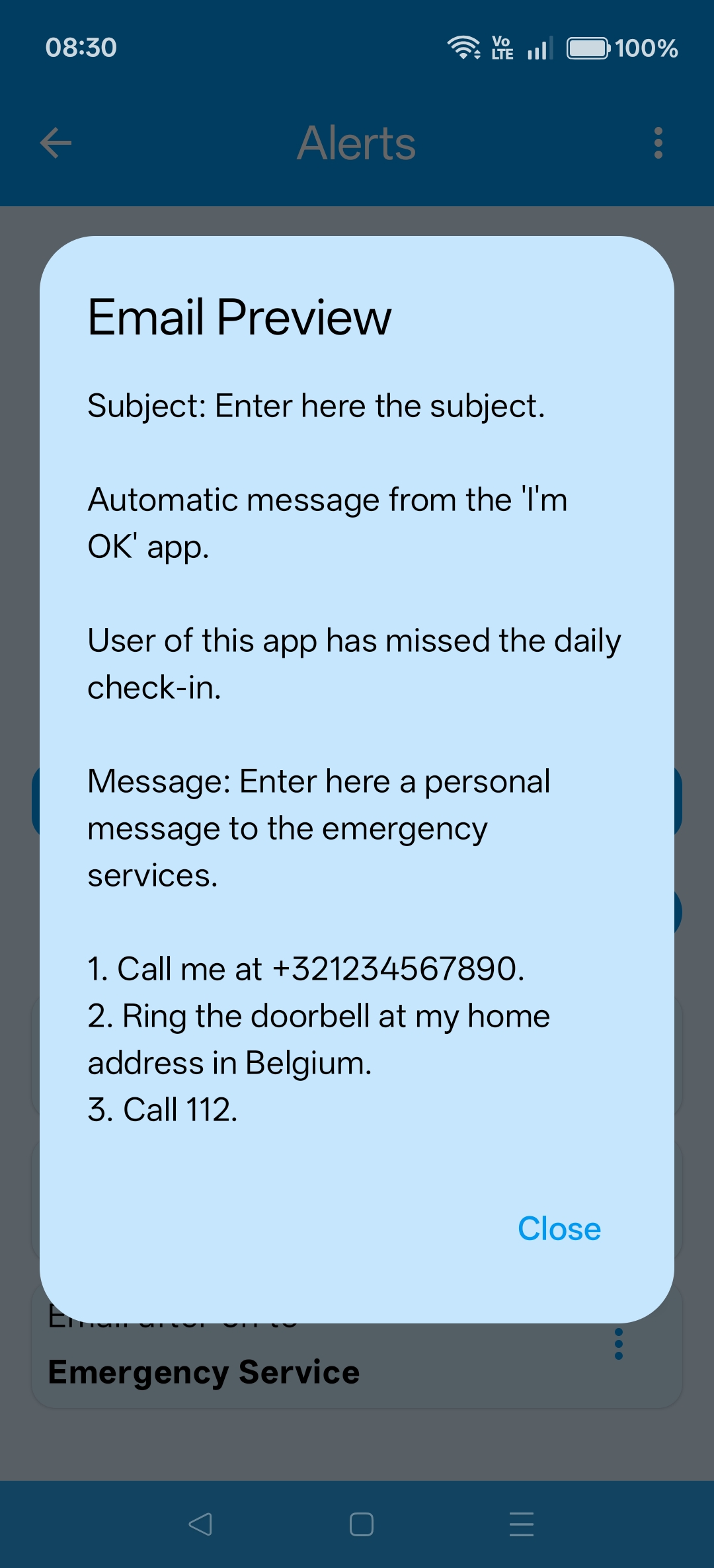
Task: Close the Email Preview dialog
Action: [559, 1228]
